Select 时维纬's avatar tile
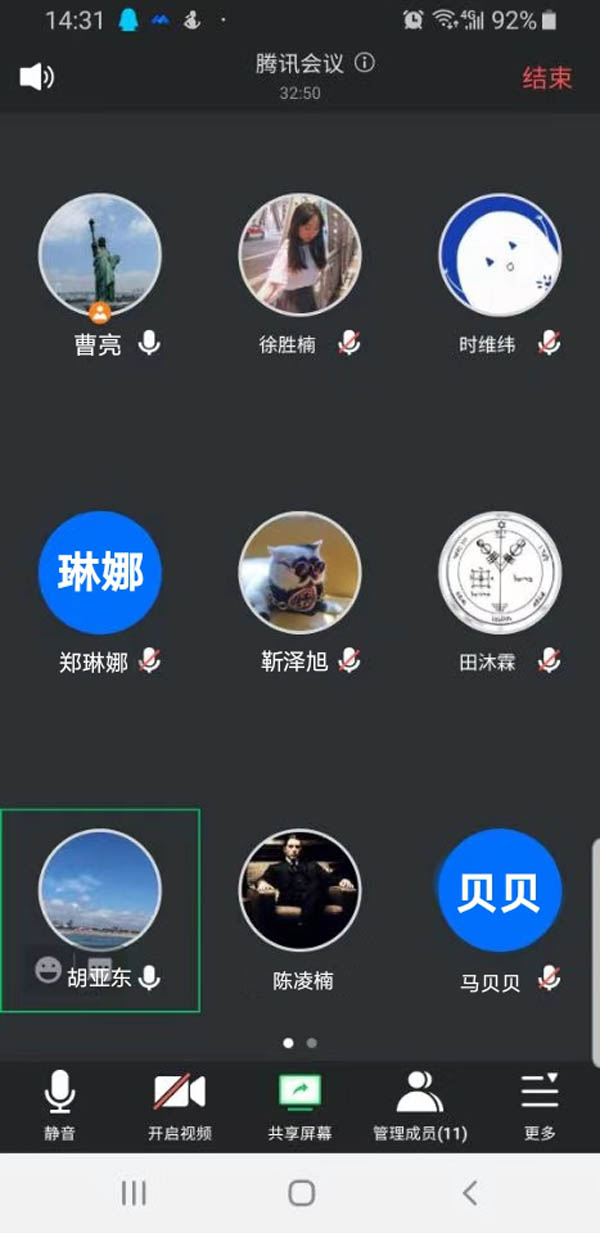The width and height of the screenshot is (600, 1233). click(500, 255)
